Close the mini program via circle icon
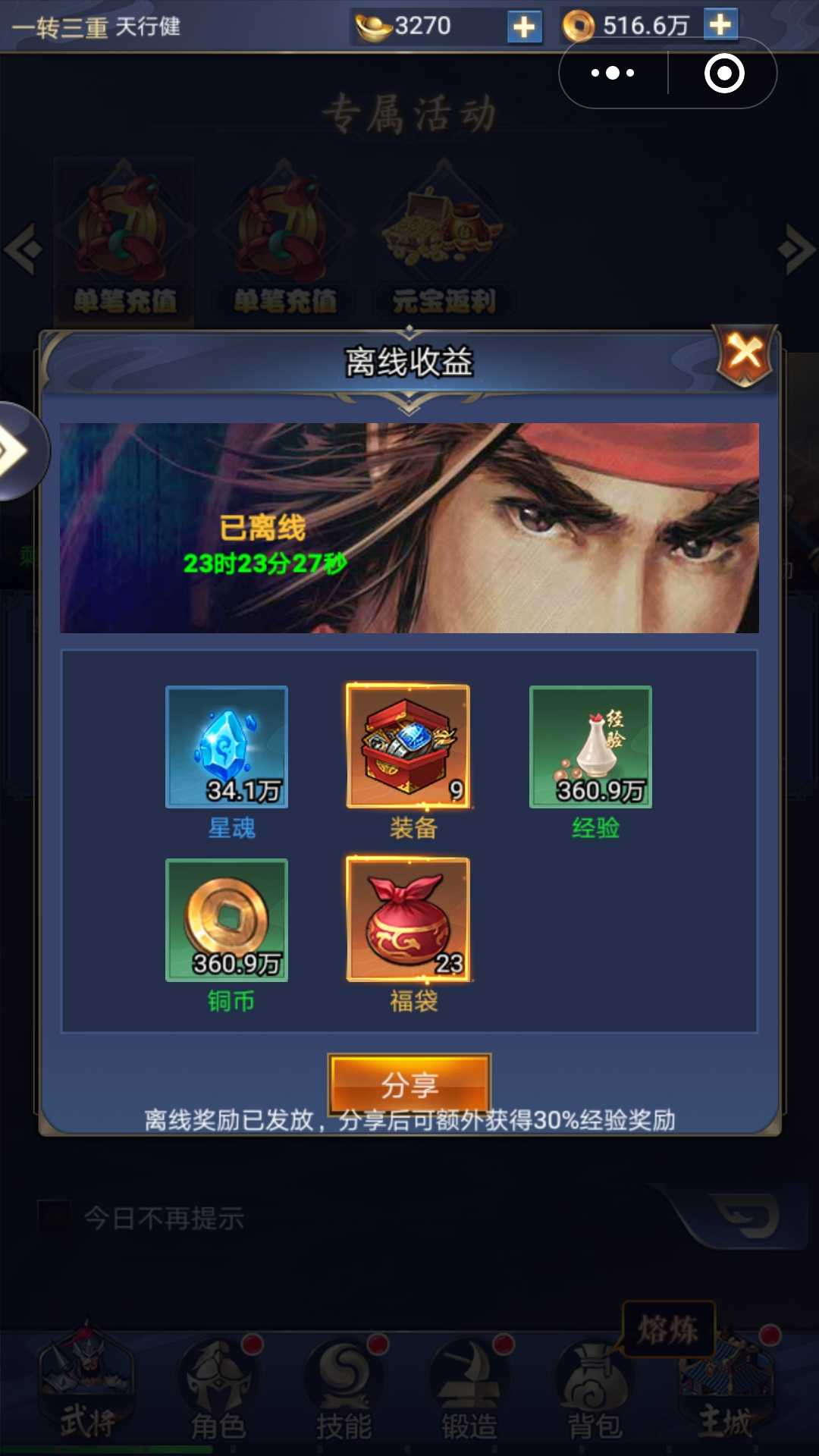This screenshot has width=819, height=1456. (724, 74)
